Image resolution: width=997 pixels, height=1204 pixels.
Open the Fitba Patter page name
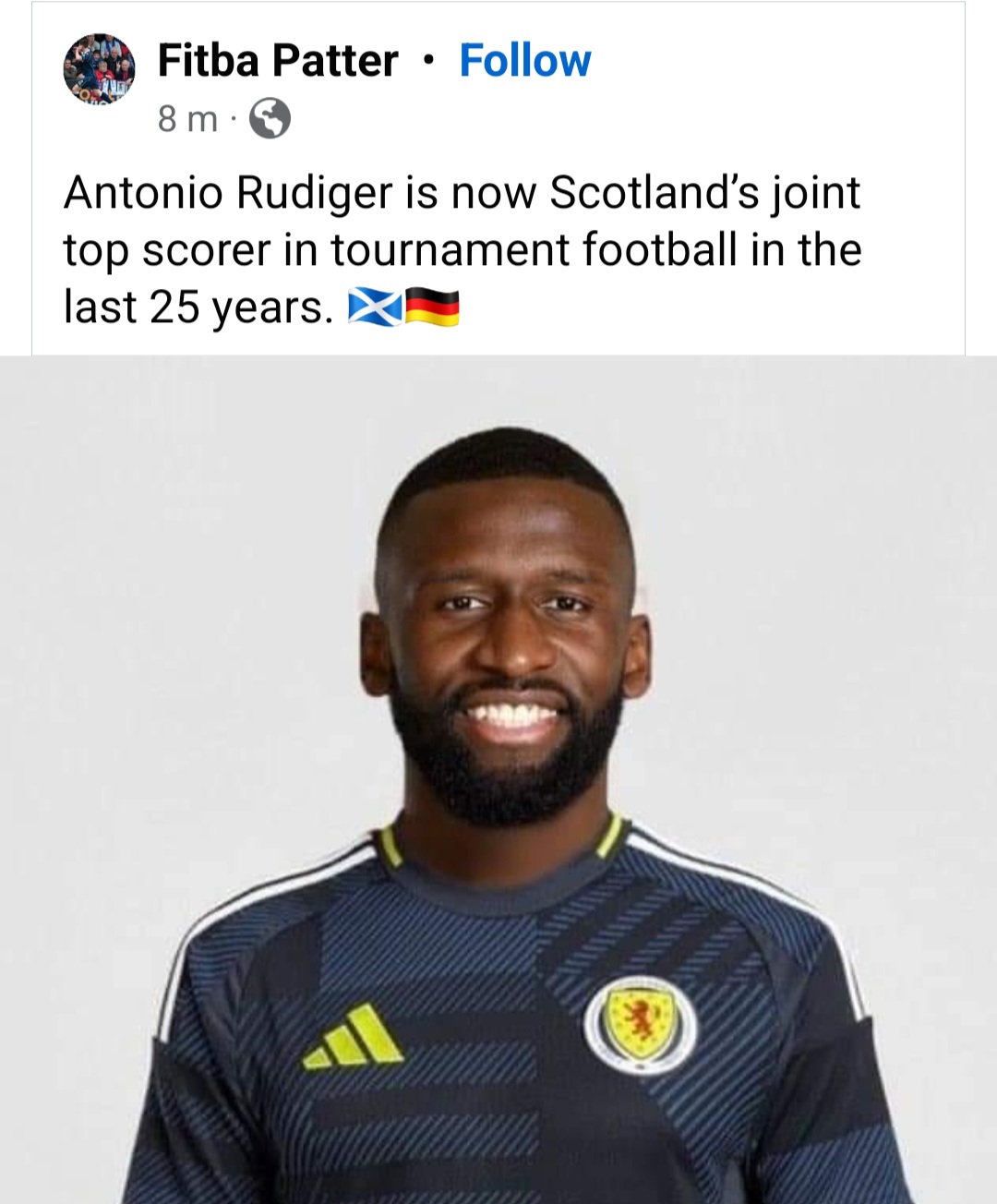coord(278,61)
